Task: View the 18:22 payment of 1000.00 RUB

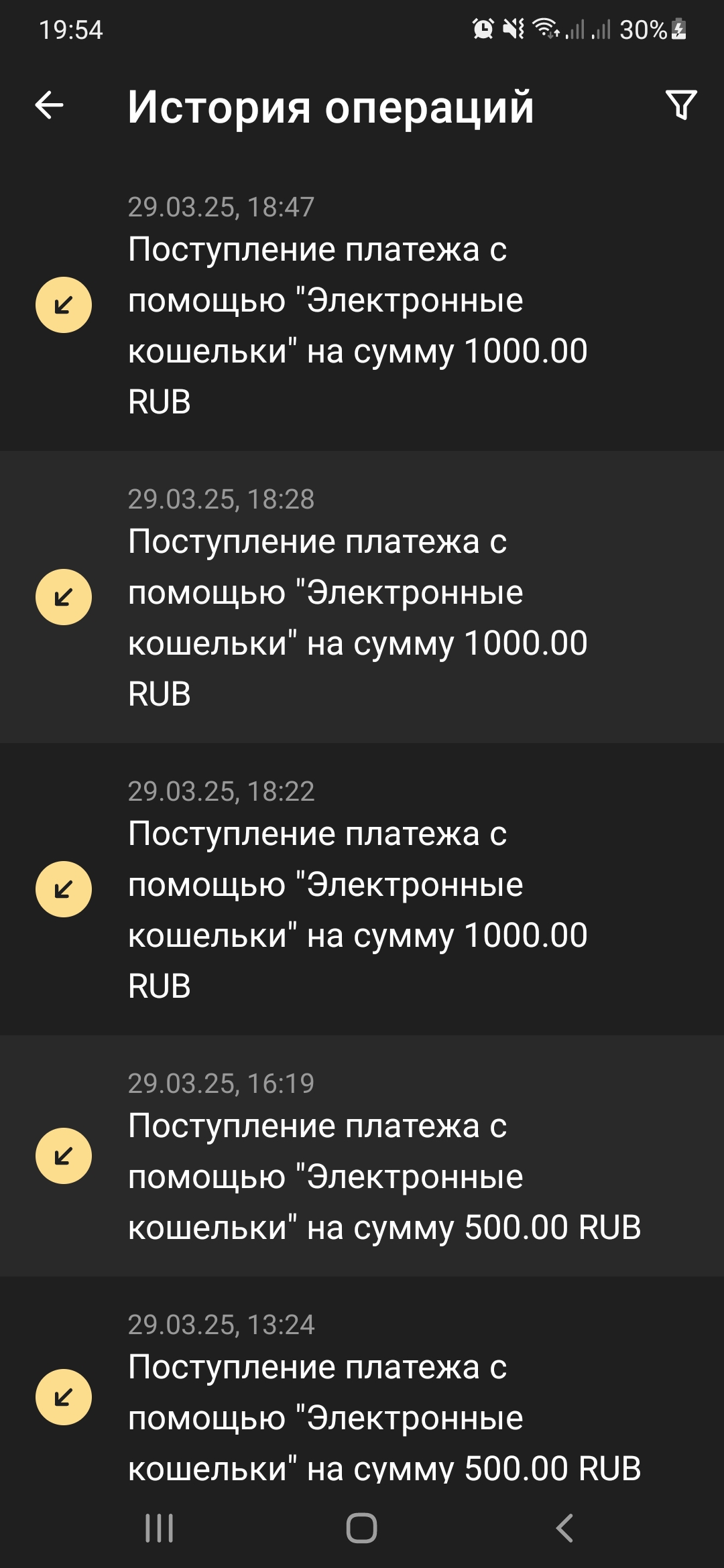Action: tap(362, 889)
